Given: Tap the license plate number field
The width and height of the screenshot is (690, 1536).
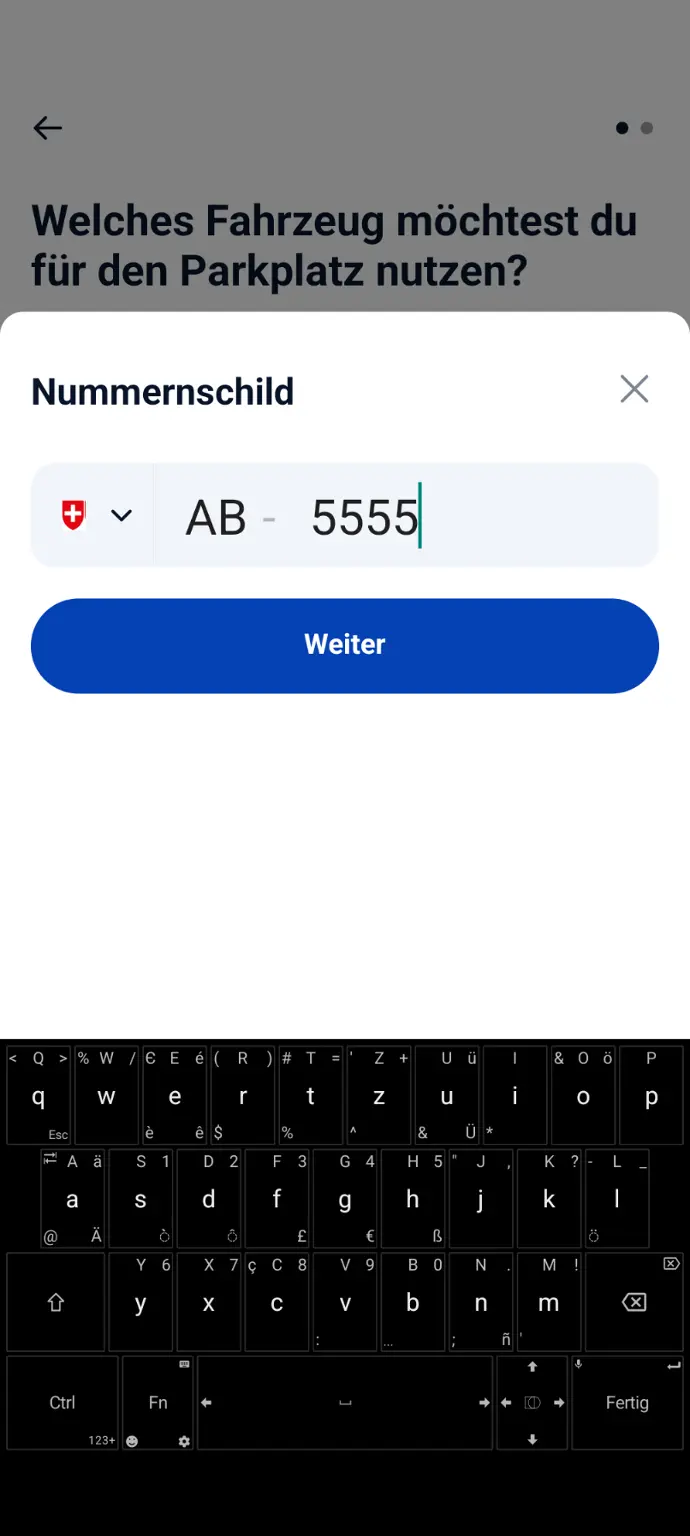Looking at the screenshot, I should click(406, 515).
